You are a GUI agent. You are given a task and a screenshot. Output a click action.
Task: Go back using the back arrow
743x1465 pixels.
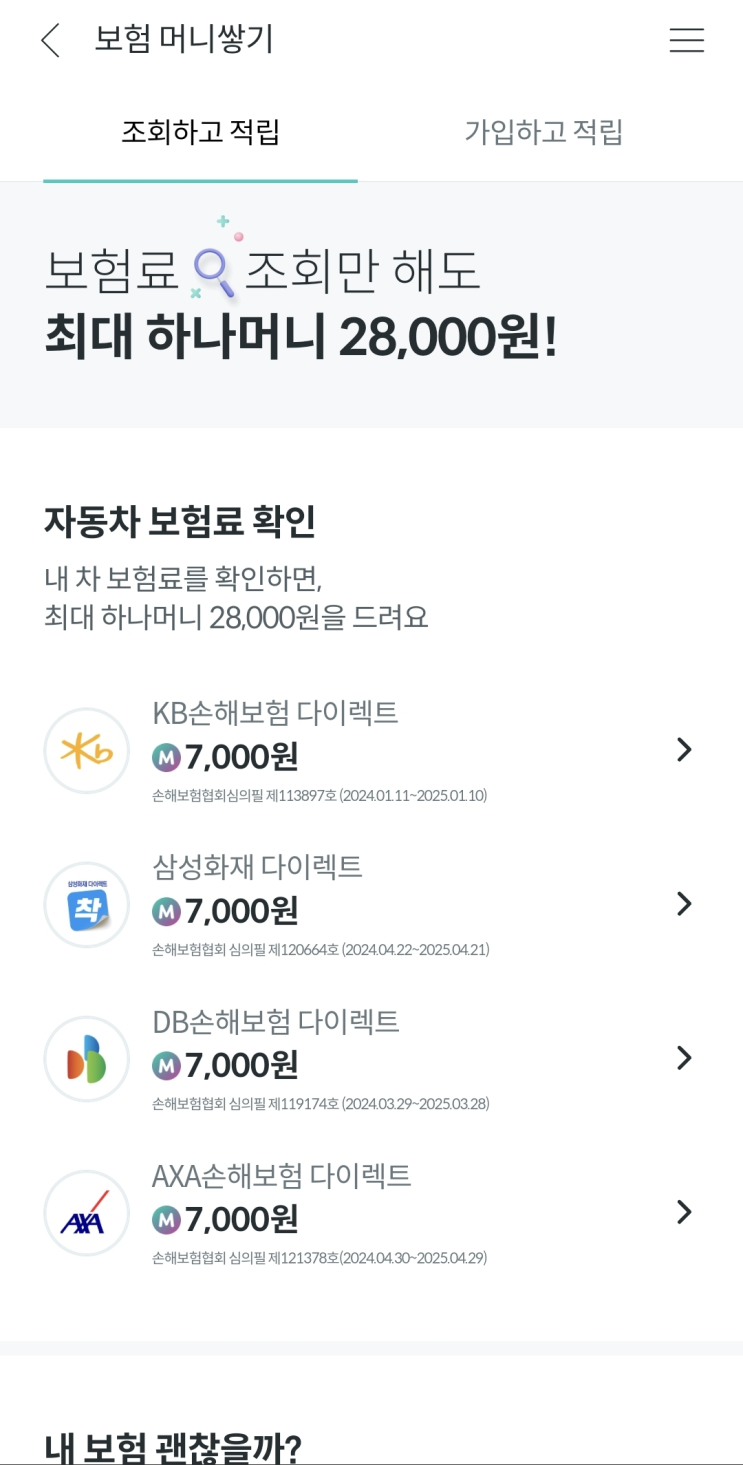tap(50, 40)
